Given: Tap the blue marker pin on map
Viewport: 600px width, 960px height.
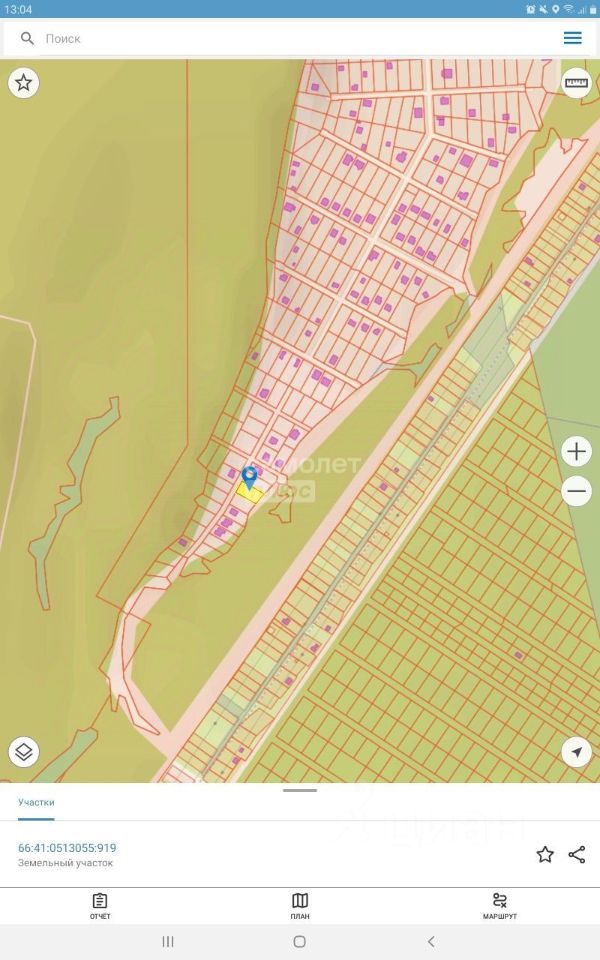Looking at the screenshot, I should pos(249,476).
